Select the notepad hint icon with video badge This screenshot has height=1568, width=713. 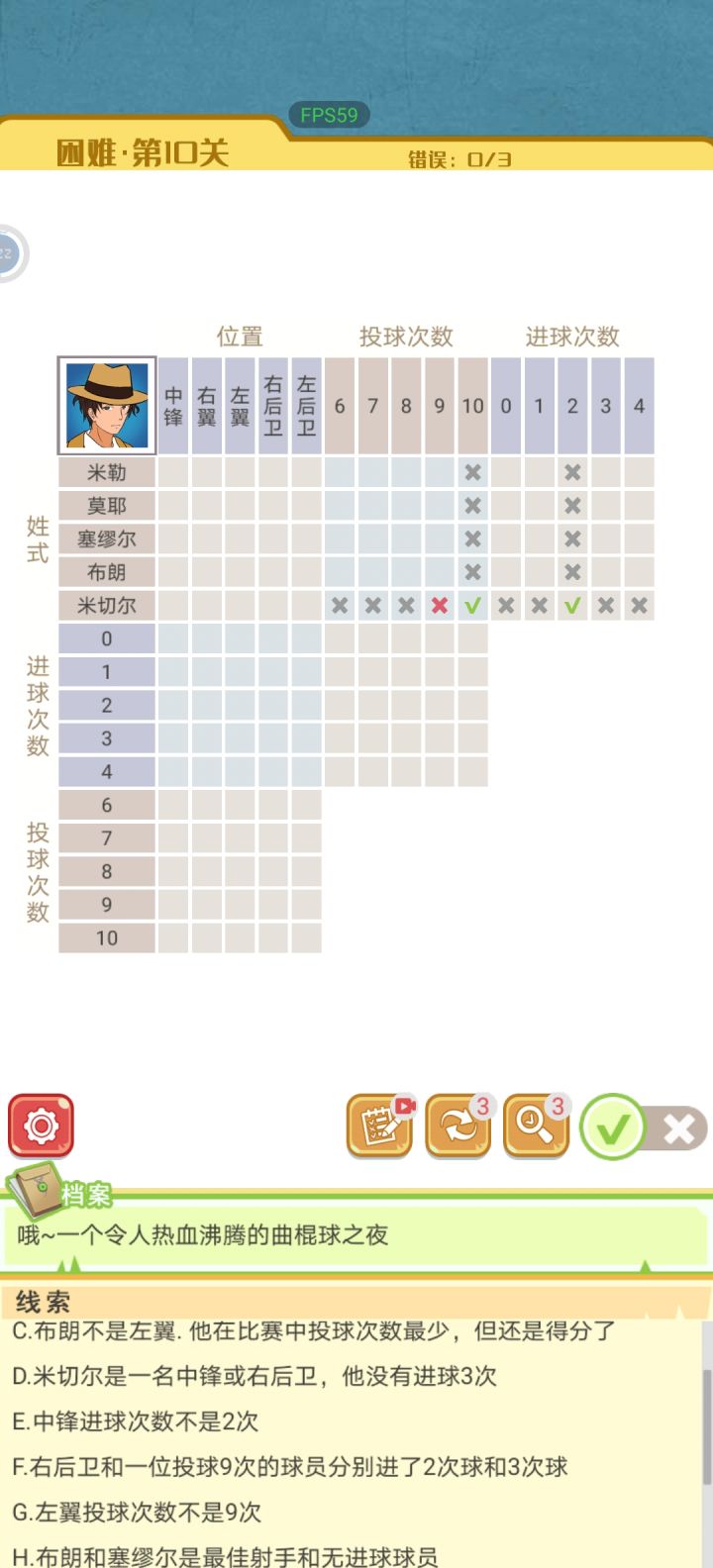point(379,1126)
